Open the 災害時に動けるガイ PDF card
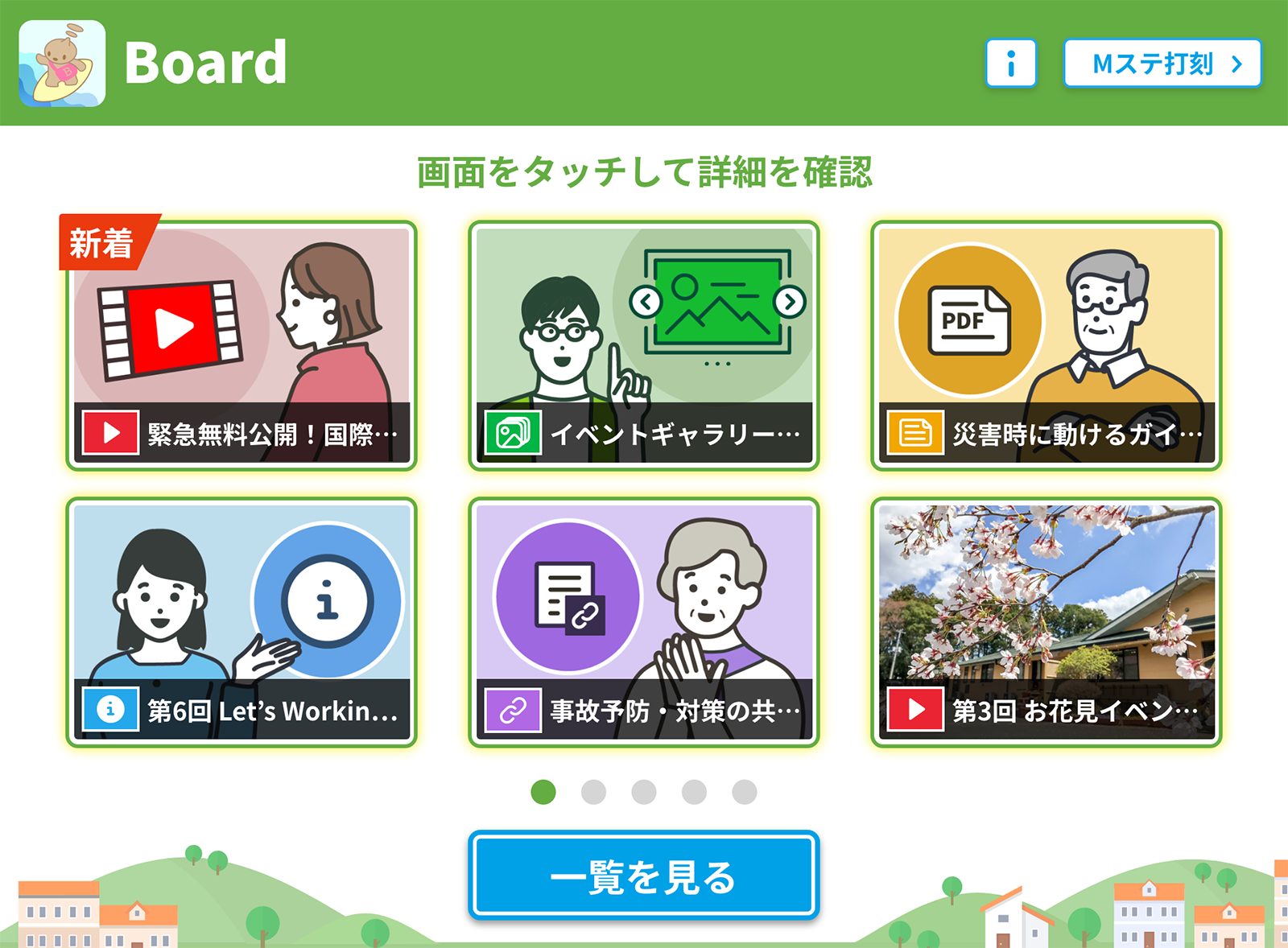This screenshot has width=1288, height=948. tap(1046, 345)
